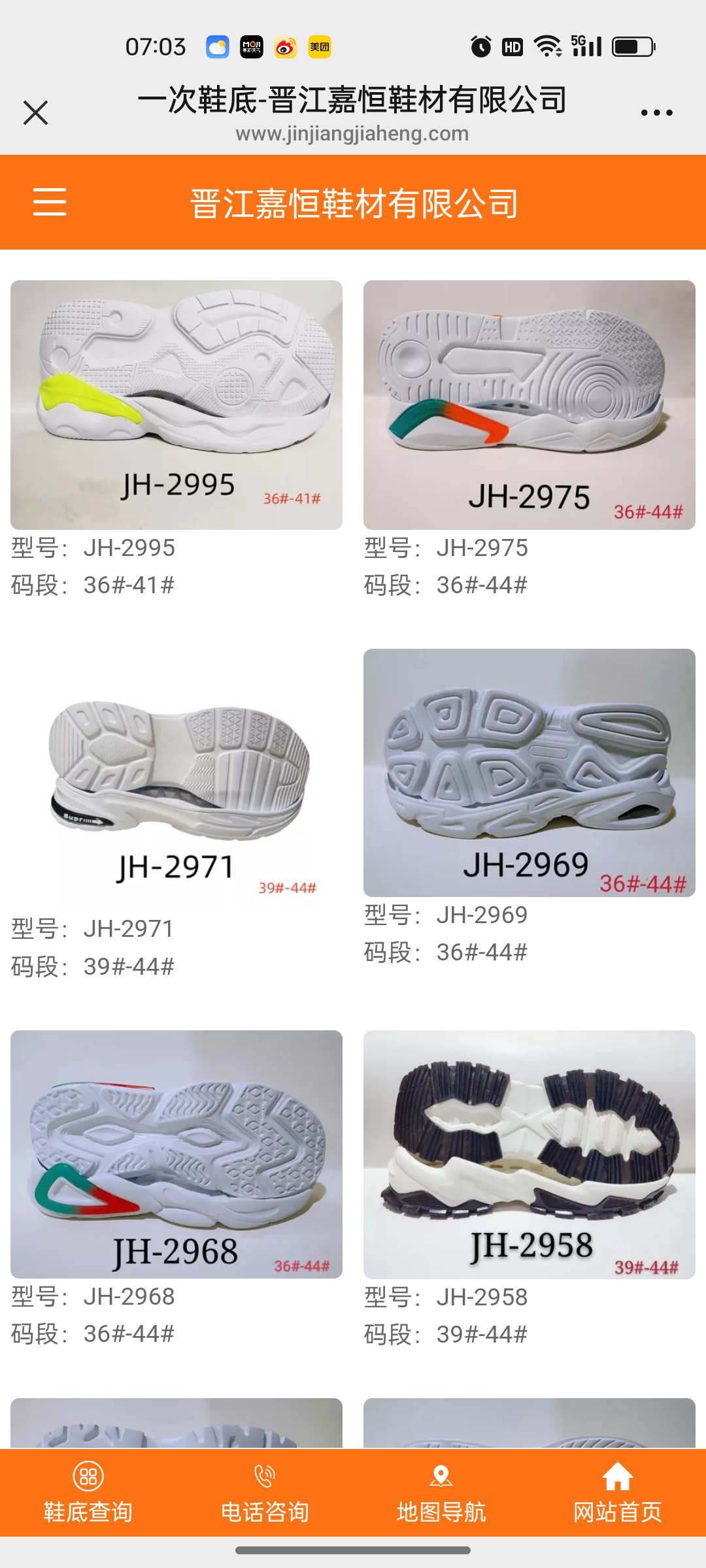Open the hamburger navigation menu
This screenshot has width=706, height=1568.
point(50,202)
